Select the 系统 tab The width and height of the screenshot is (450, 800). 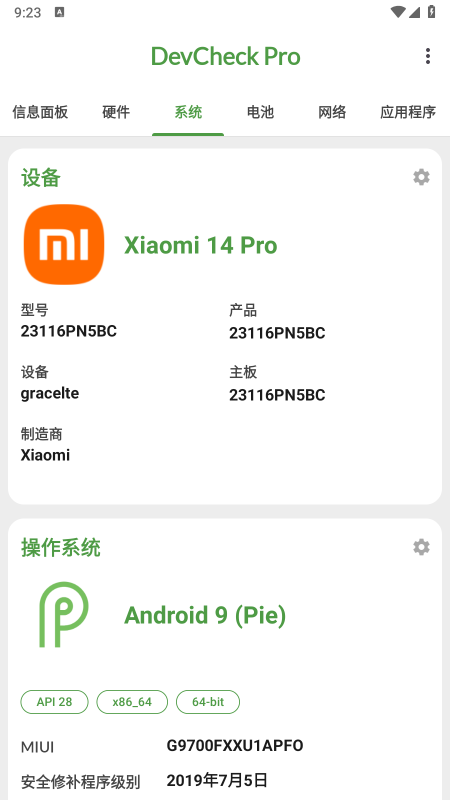click(188, 112)
